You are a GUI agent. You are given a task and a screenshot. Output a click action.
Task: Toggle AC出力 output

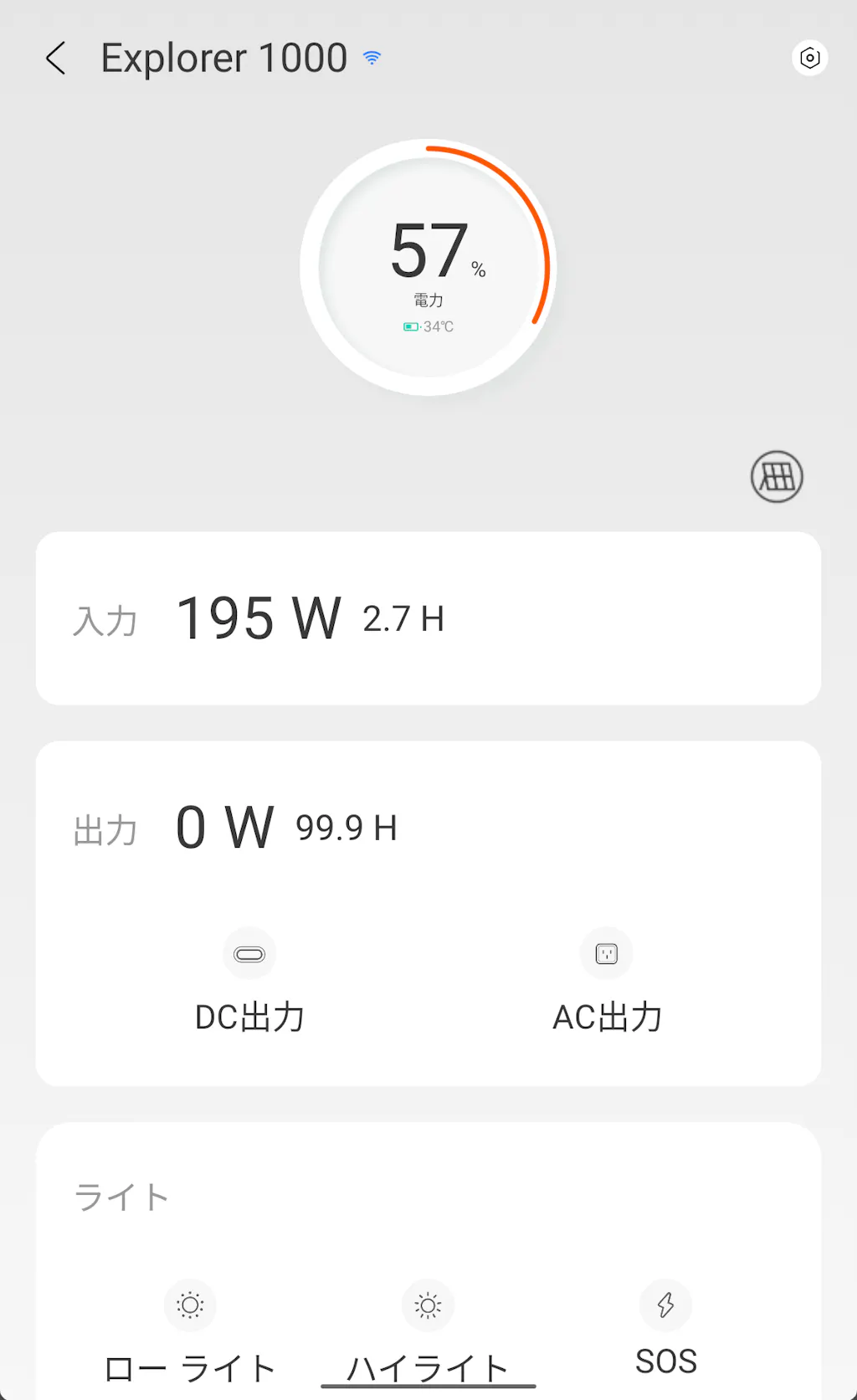tap(607, 955)
